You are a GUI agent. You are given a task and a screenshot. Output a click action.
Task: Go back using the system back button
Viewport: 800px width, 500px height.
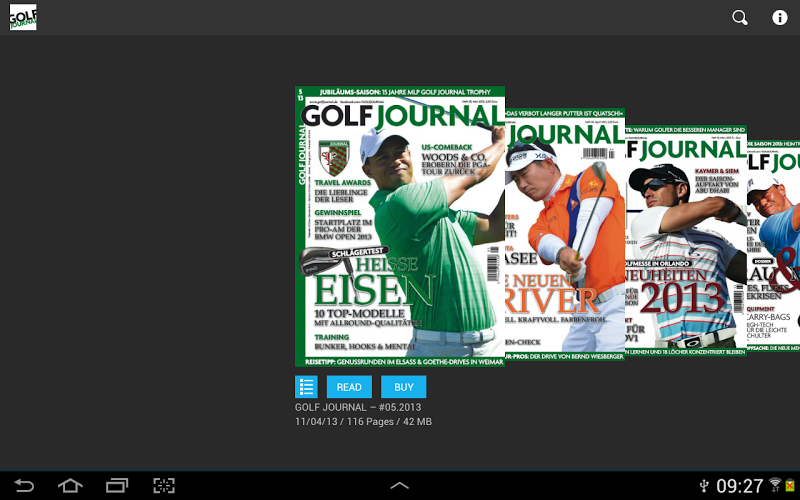pos(24,486)
